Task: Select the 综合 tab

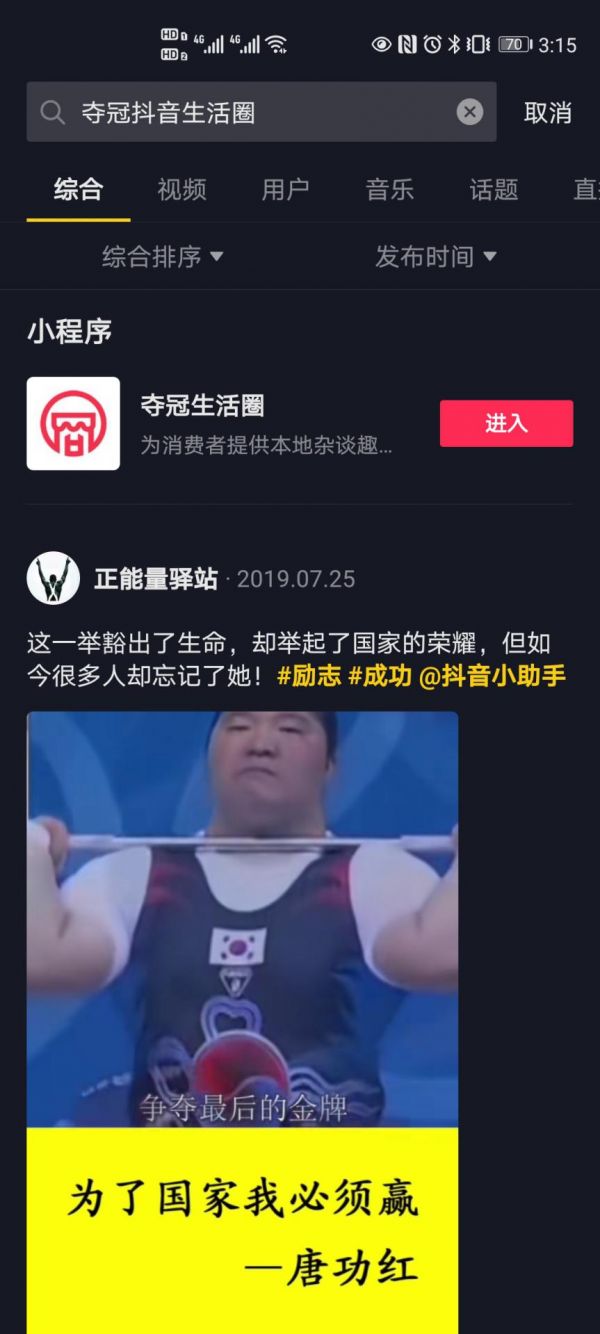Action: point(78,189)
